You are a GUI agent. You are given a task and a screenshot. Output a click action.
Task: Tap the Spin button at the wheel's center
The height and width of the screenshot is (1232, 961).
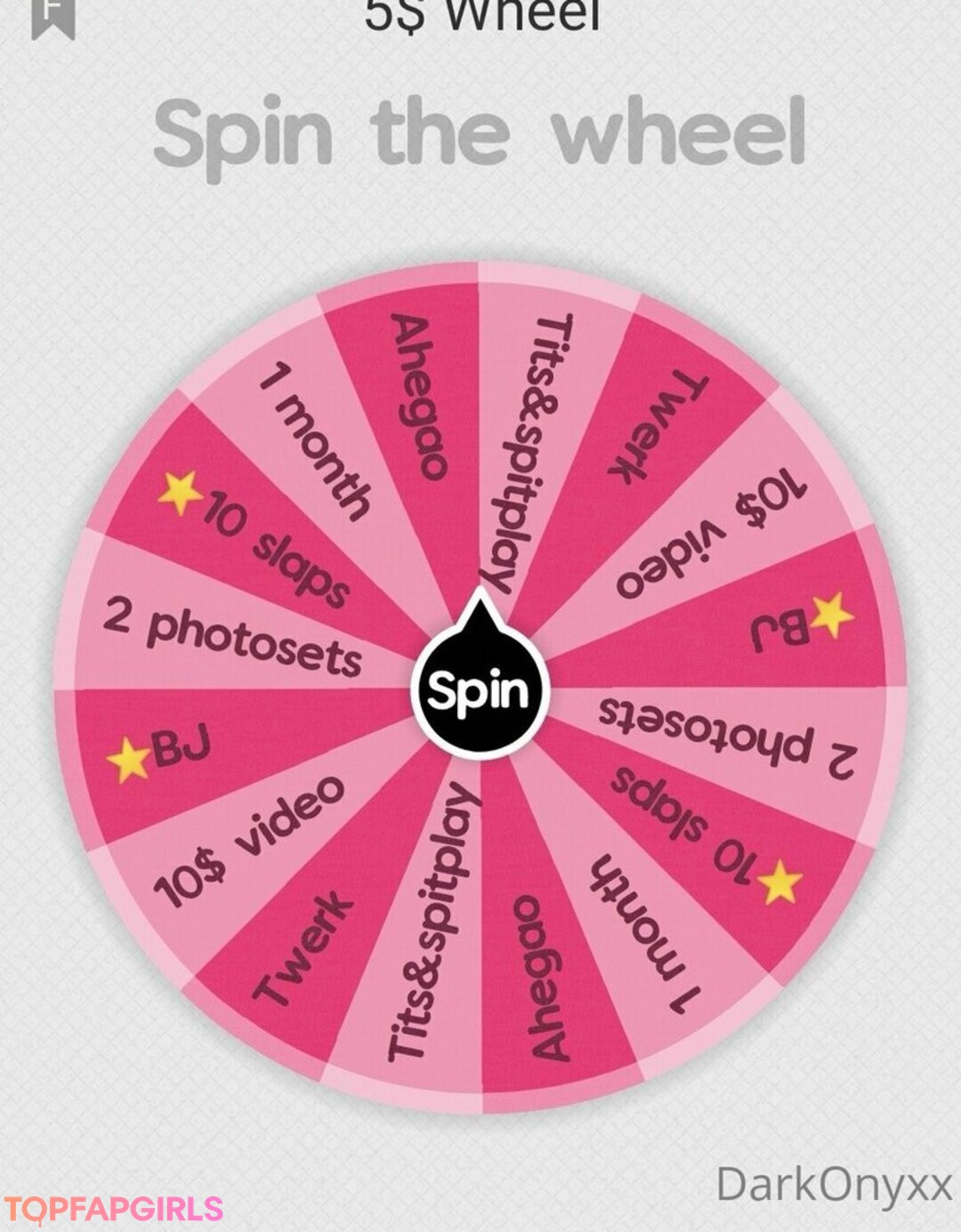click(x=479, y=690)
